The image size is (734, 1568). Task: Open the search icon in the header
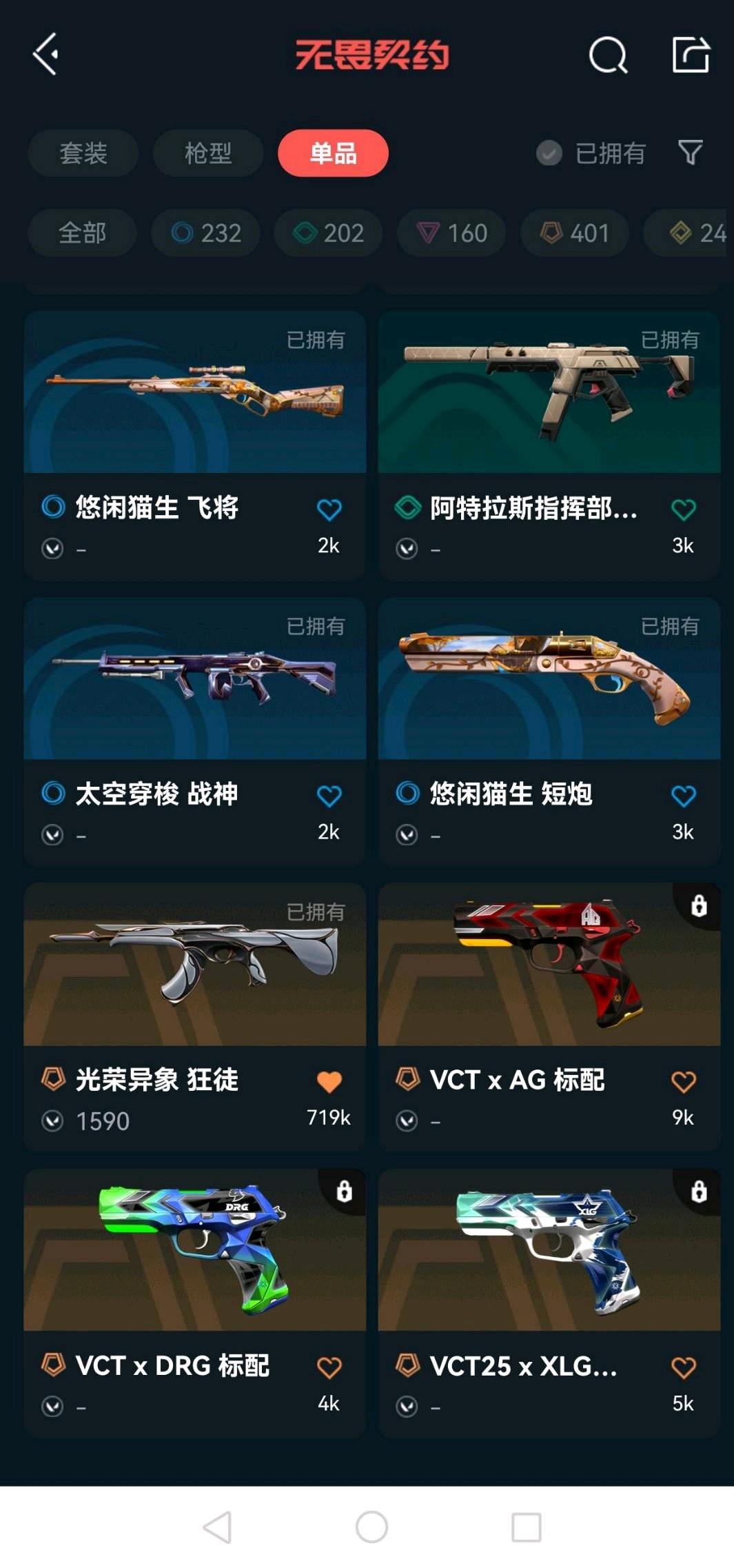pos(608,55)
